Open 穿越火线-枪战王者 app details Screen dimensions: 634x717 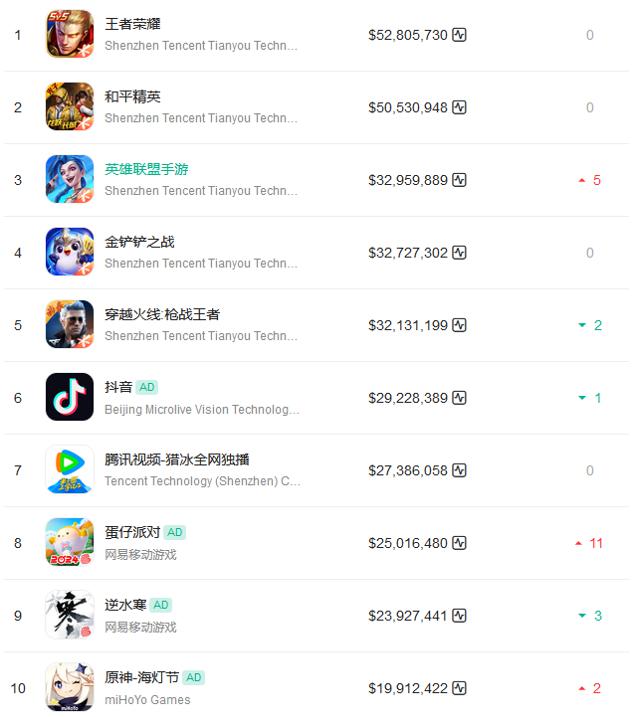pos(162,314)
